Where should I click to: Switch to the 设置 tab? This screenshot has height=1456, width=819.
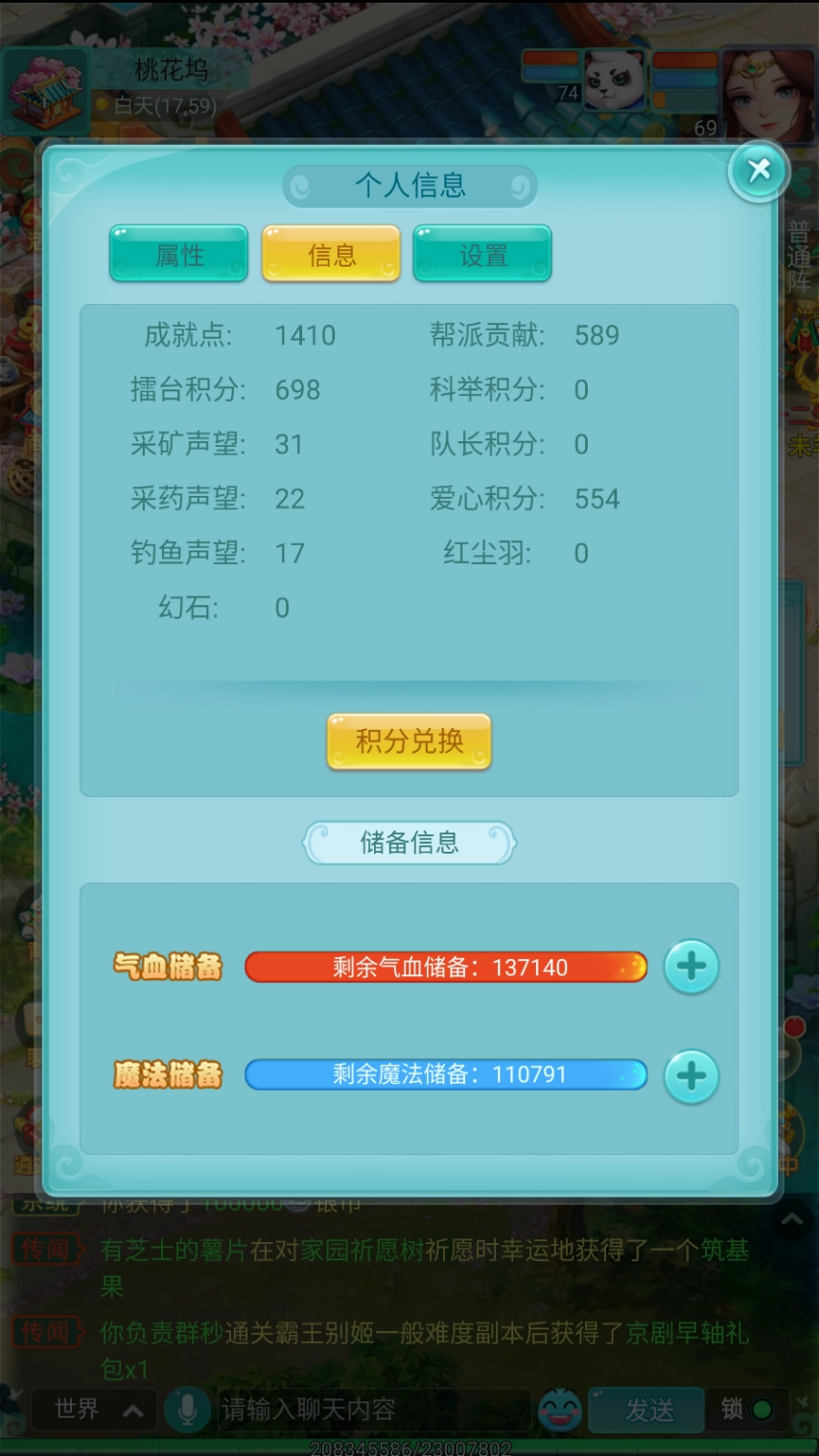point(482,252)
